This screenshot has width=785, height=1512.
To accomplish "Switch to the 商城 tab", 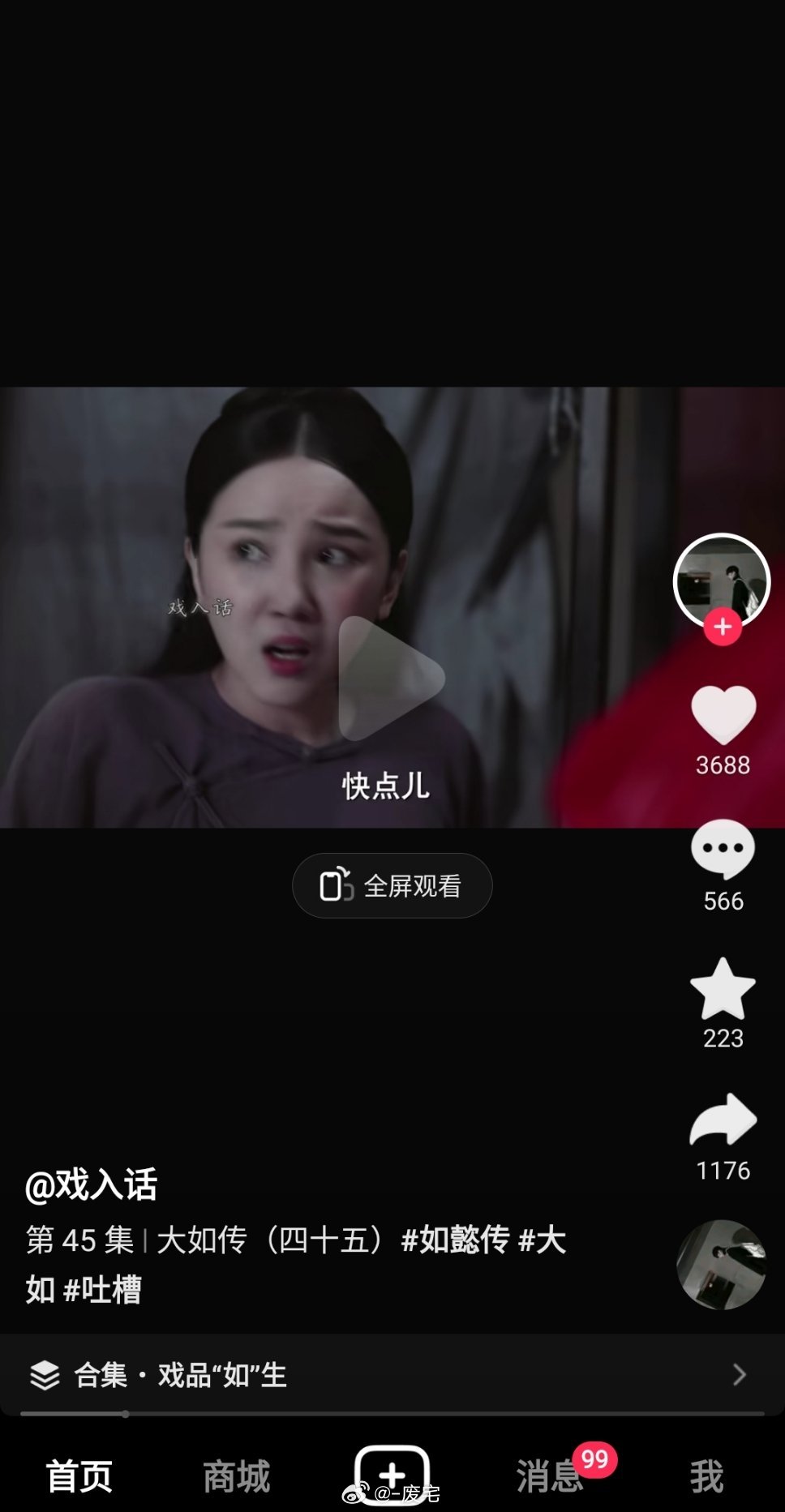I will point(236,1476).
